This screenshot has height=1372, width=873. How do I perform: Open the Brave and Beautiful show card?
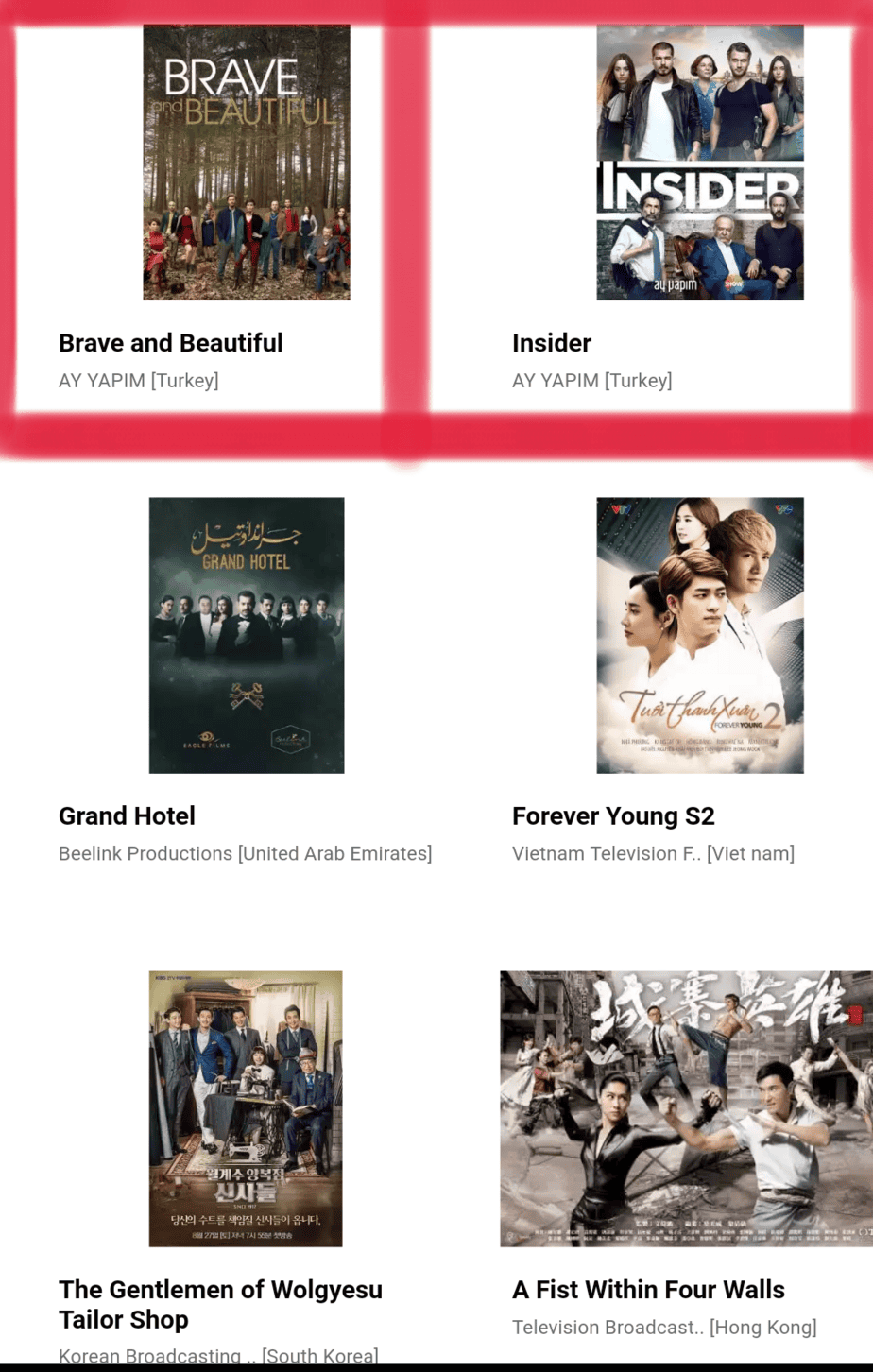point(246,163)
